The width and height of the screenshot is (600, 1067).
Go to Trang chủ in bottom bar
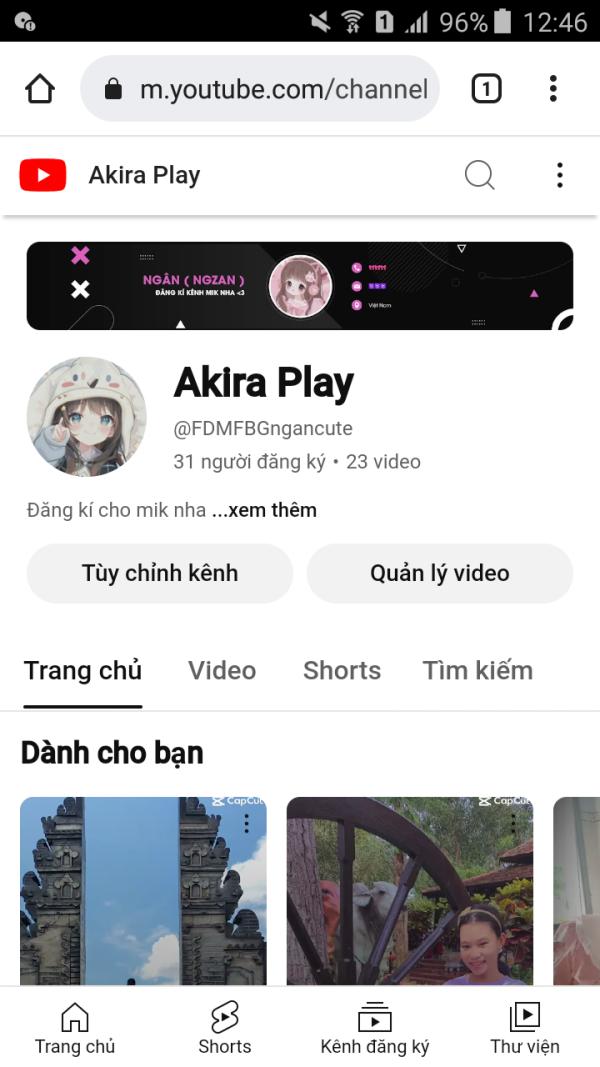pos(75,1030)
